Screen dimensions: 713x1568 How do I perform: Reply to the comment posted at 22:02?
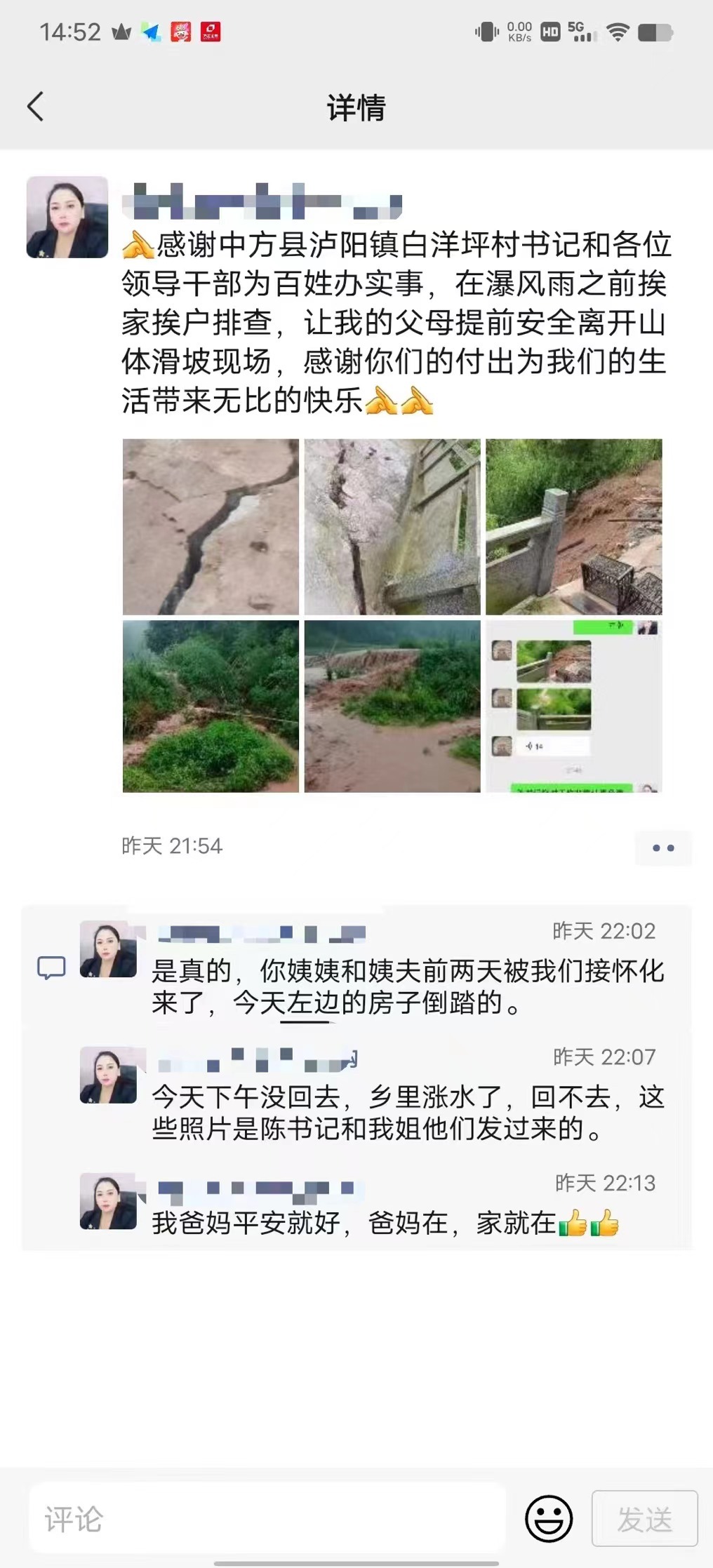[407, 986]
